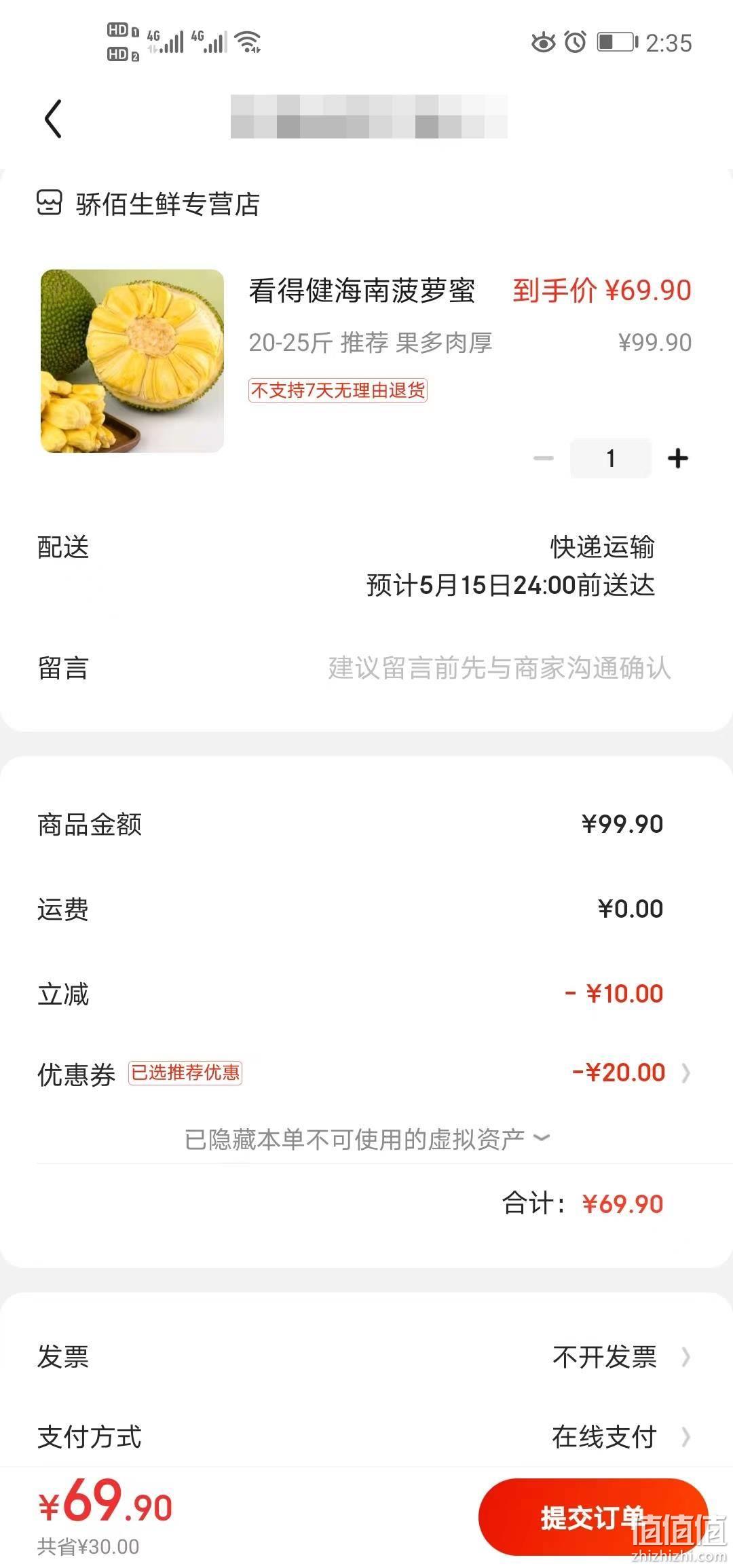
Task: Decrease quantity with the minus button
Action: 544,459
